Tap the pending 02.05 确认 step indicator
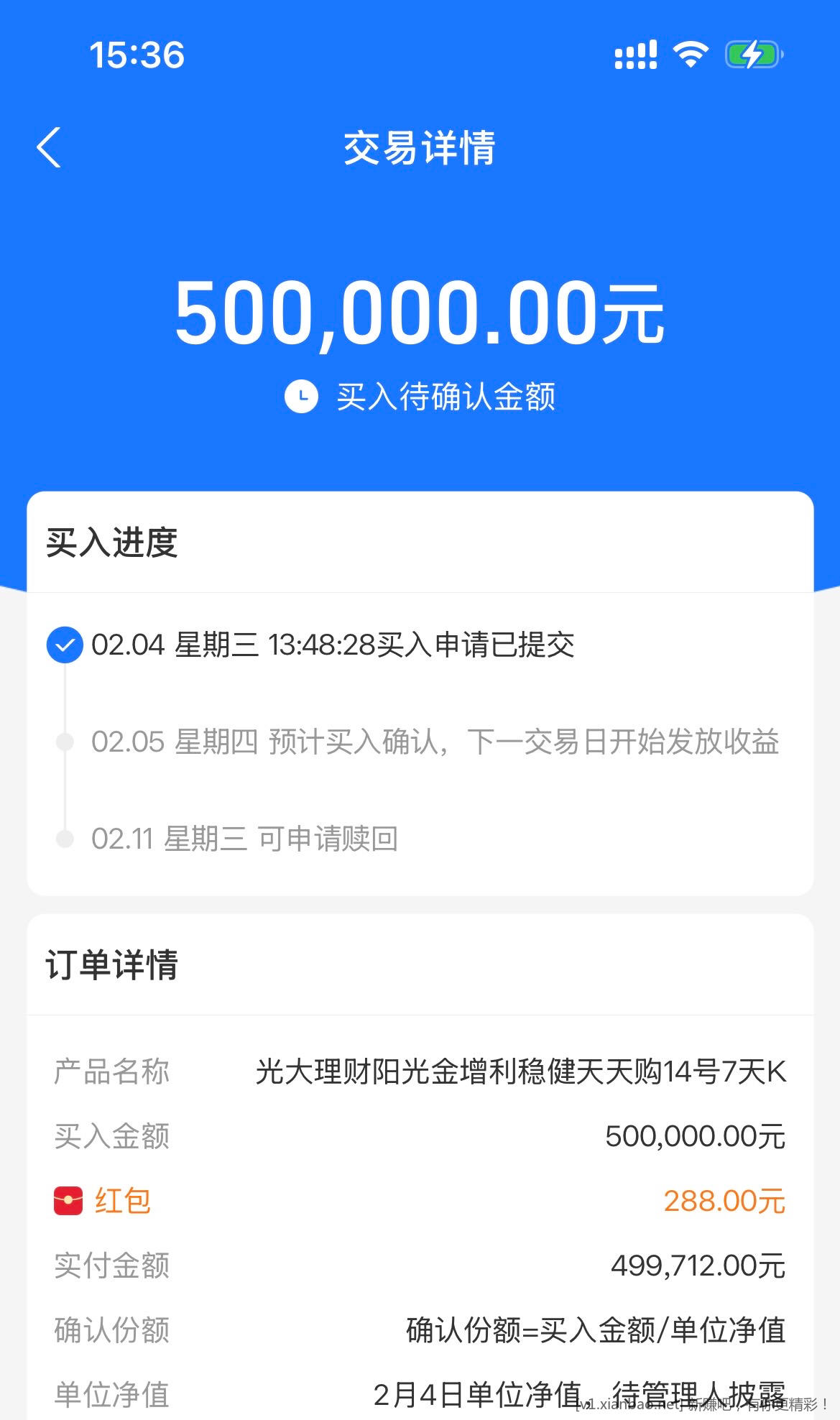 (65, 742)
